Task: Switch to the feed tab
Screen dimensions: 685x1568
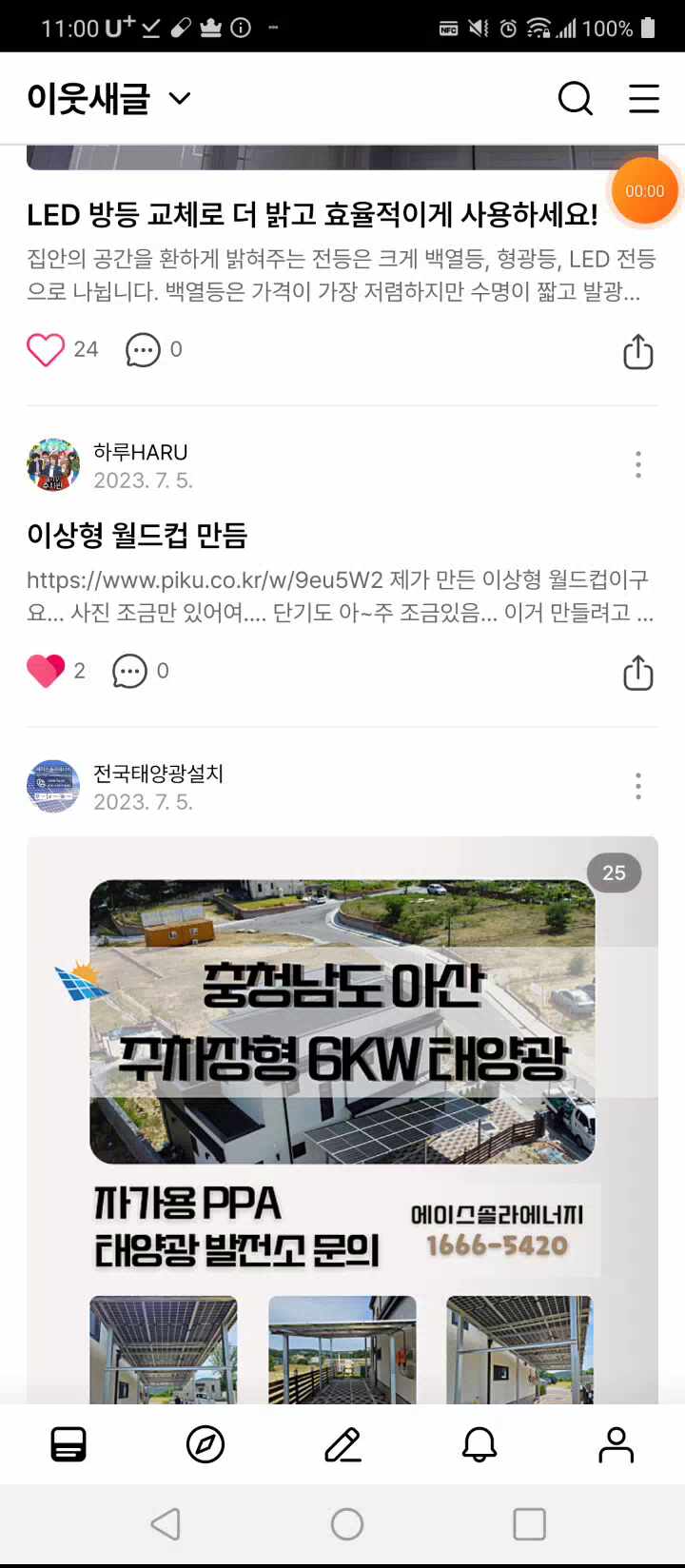Action: (x=68, y=1444)
